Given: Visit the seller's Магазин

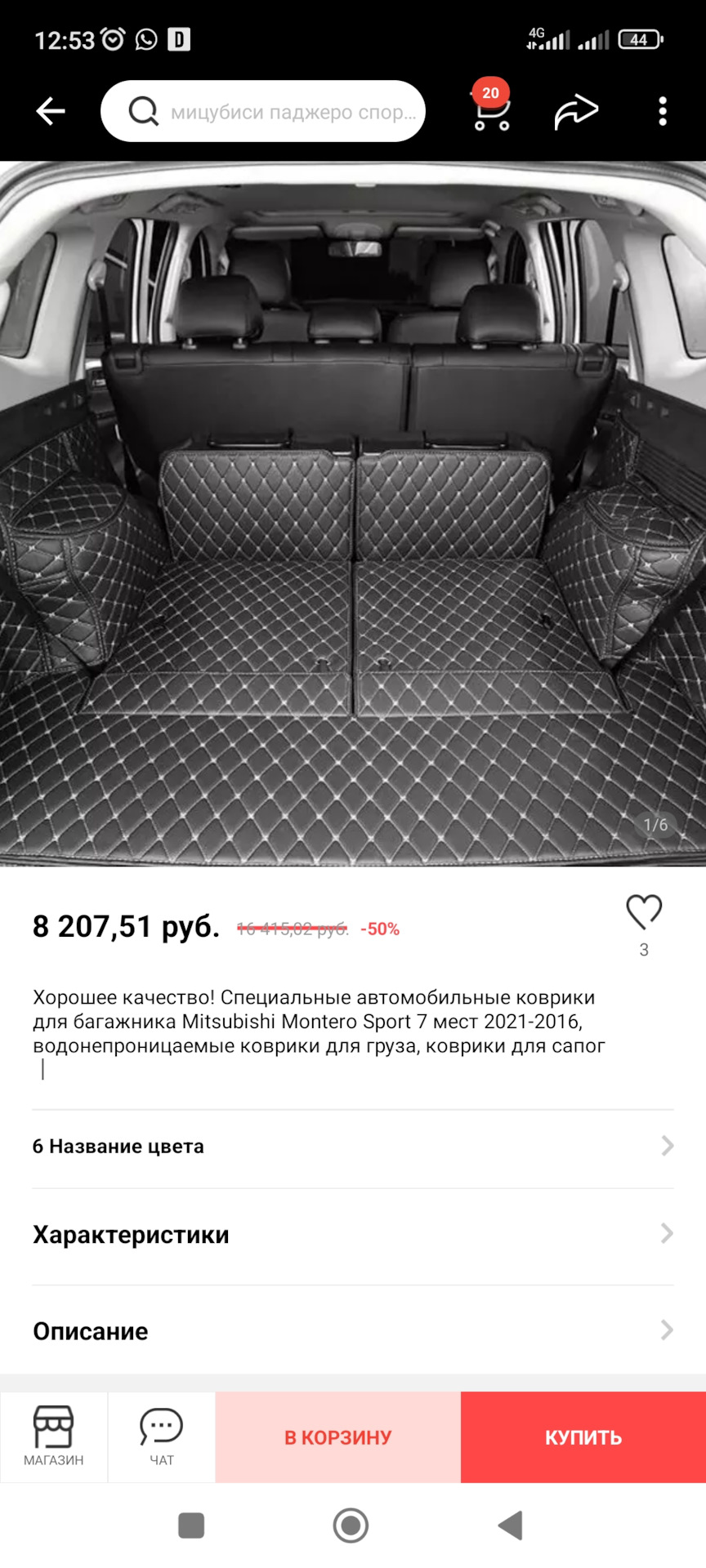Looking at the screenshot, I should (x=54, y=1437).
